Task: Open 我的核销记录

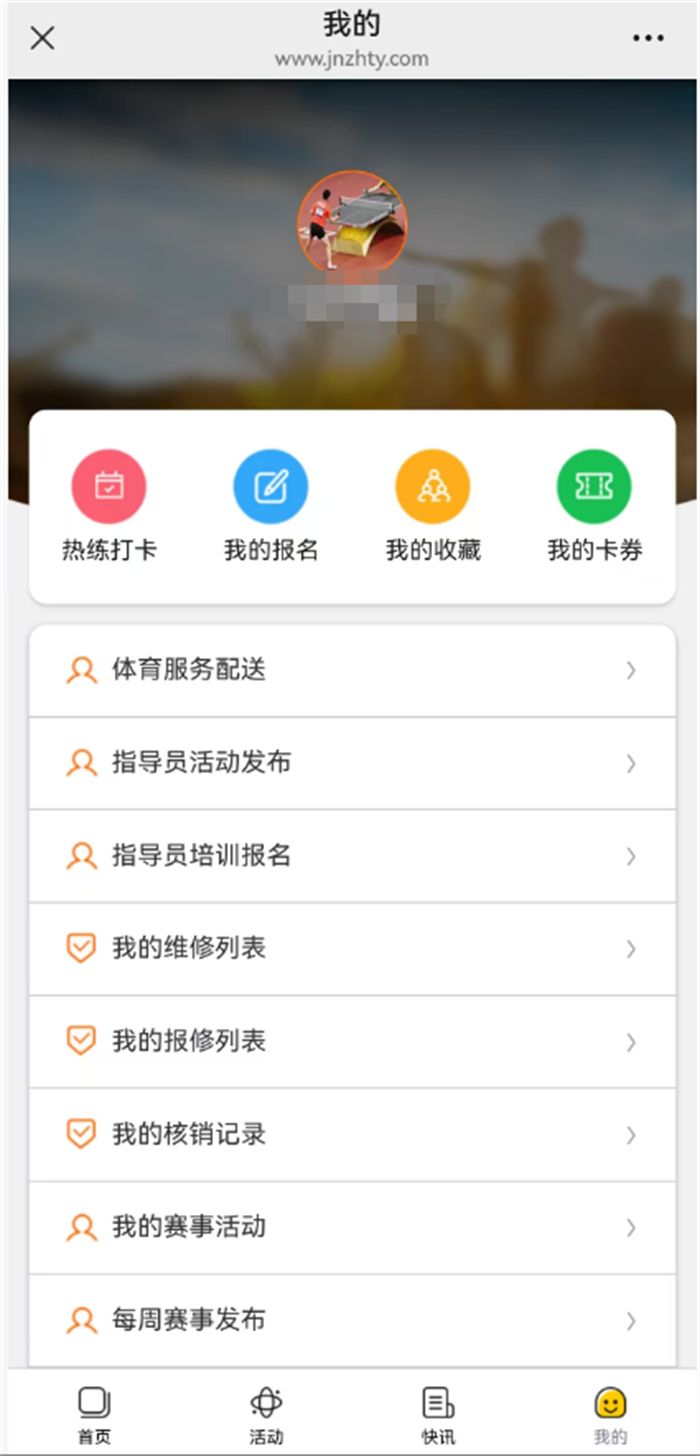Action: 352,1134
